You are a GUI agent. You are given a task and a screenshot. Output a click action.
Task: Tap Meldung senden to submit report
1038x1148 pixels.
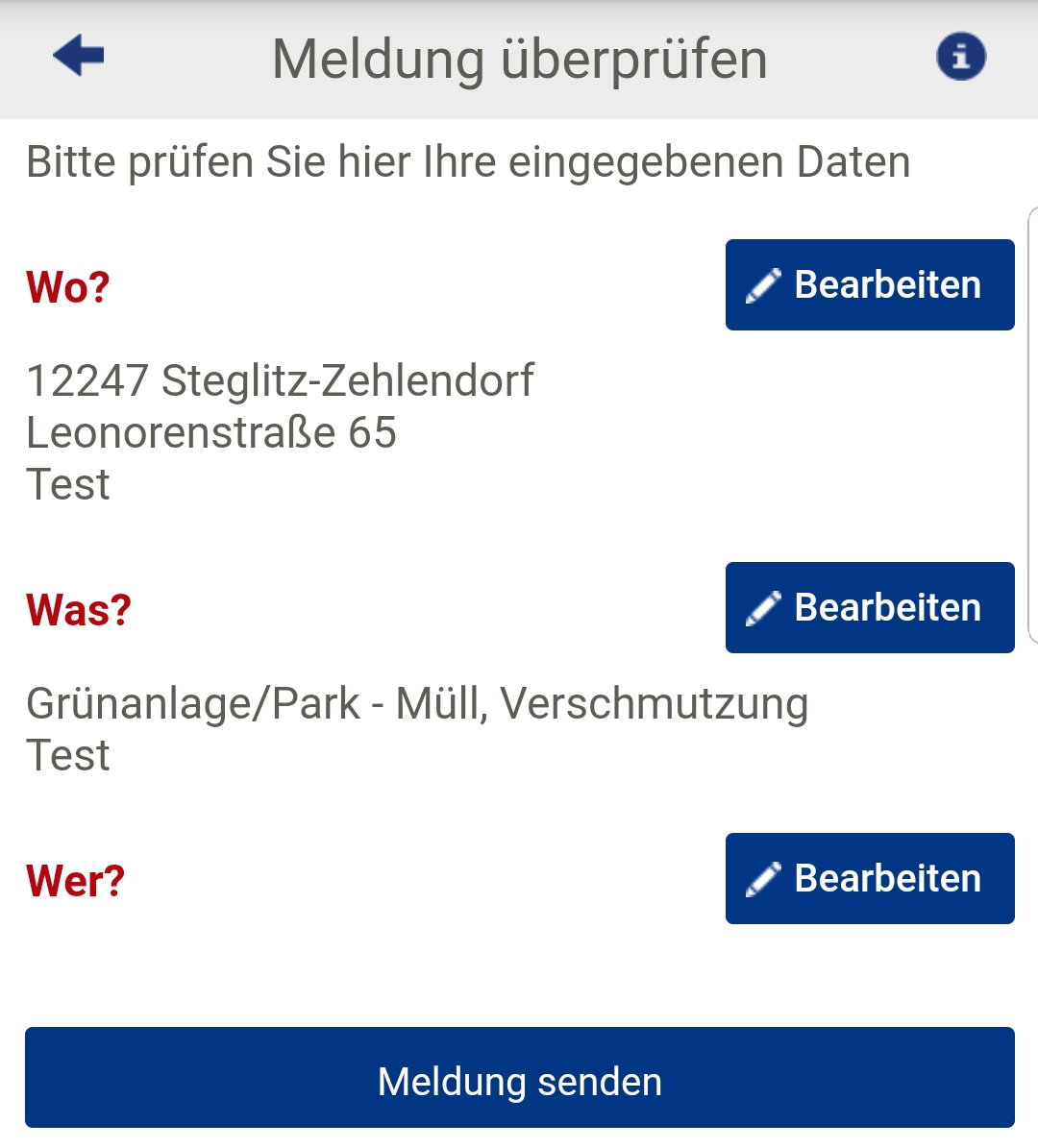point(520,1078)
